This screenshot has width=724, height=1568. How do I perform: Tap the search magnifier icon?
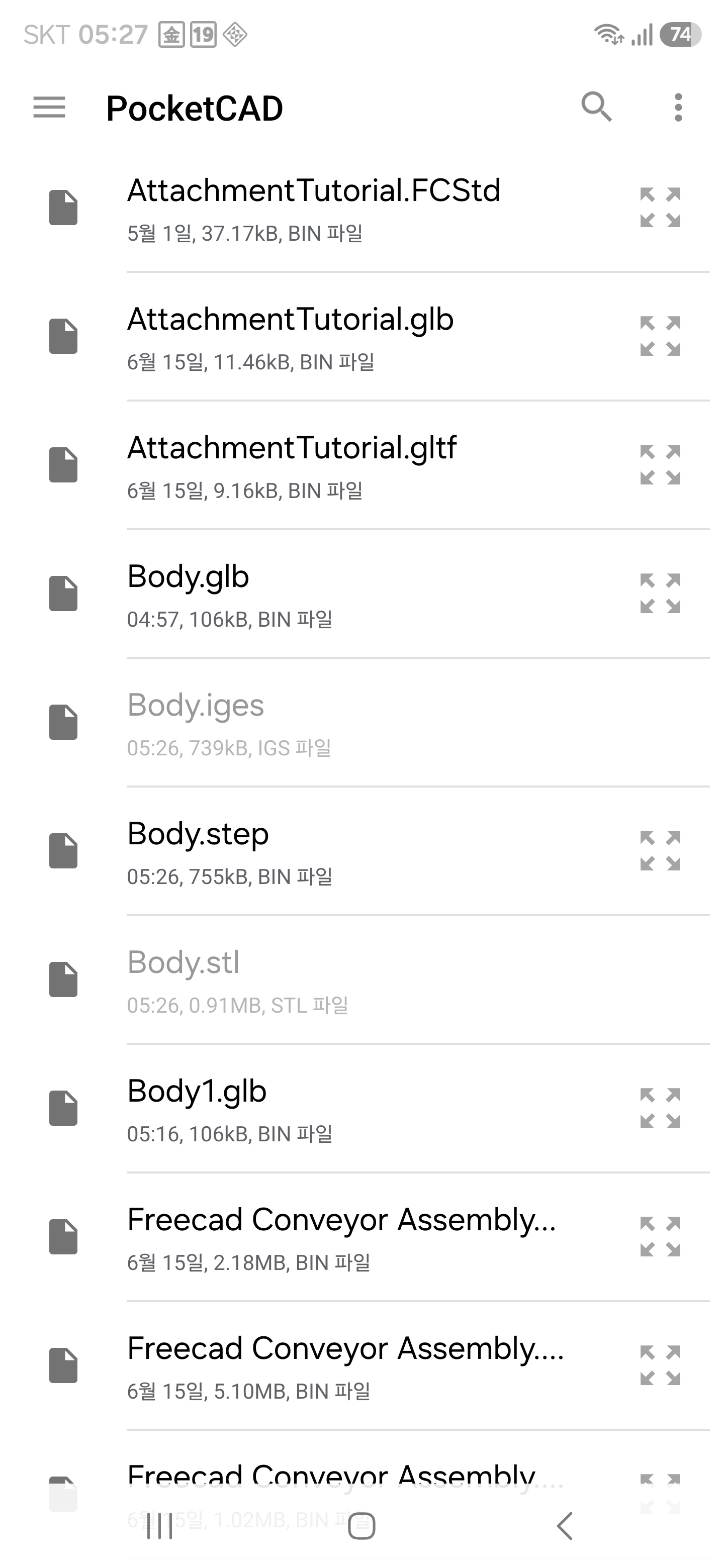pyautogui.click(x=596, y=107)
